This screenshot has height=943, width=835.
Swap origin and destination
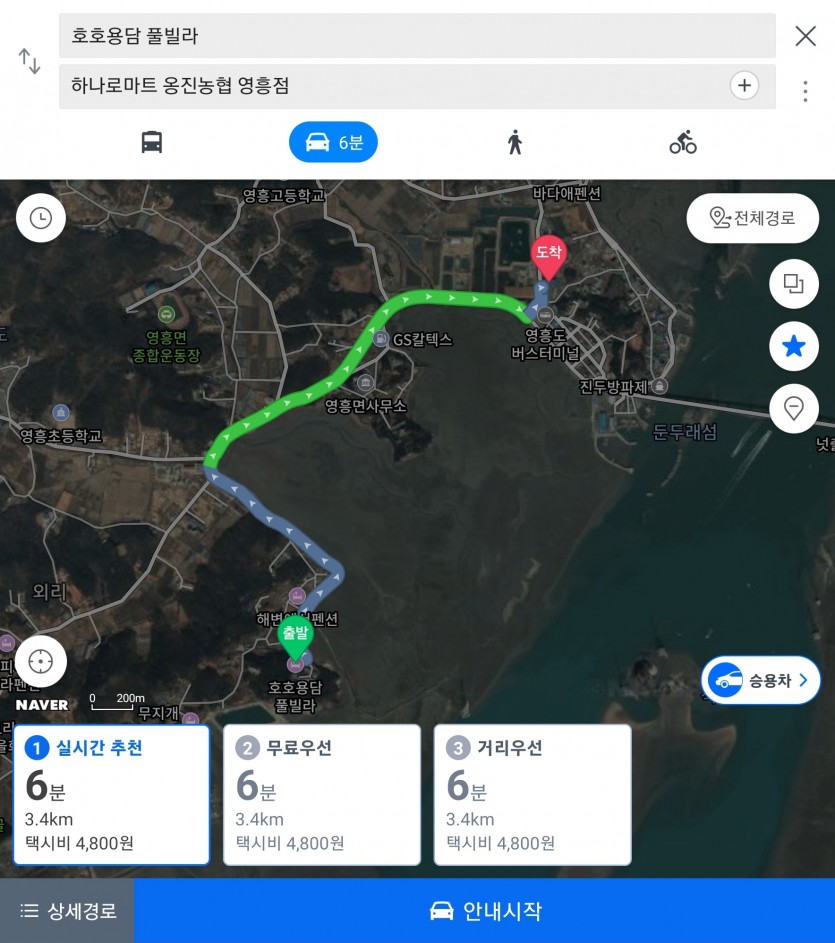[30, 61]
